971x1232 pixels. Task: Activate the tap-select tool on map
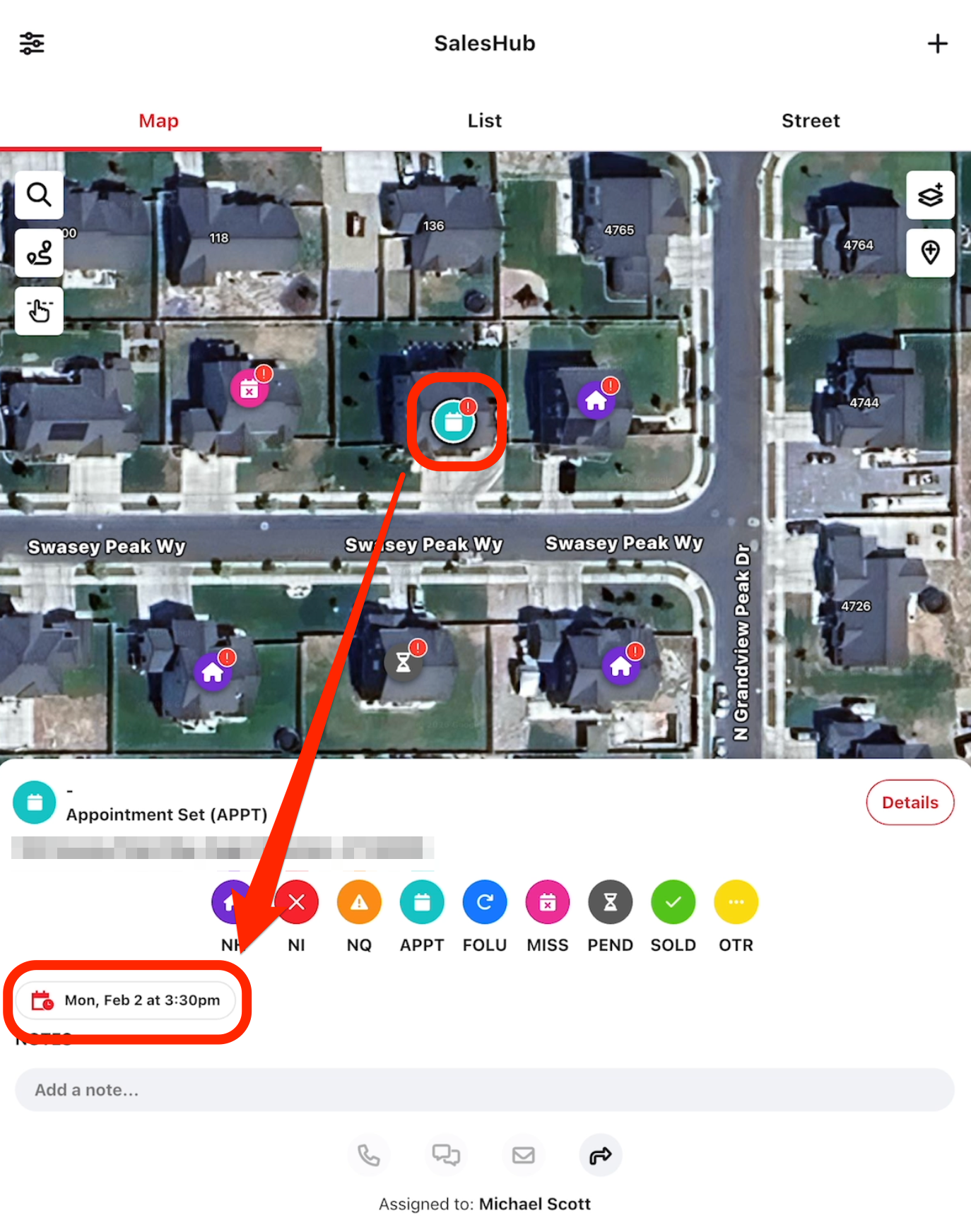40,311
